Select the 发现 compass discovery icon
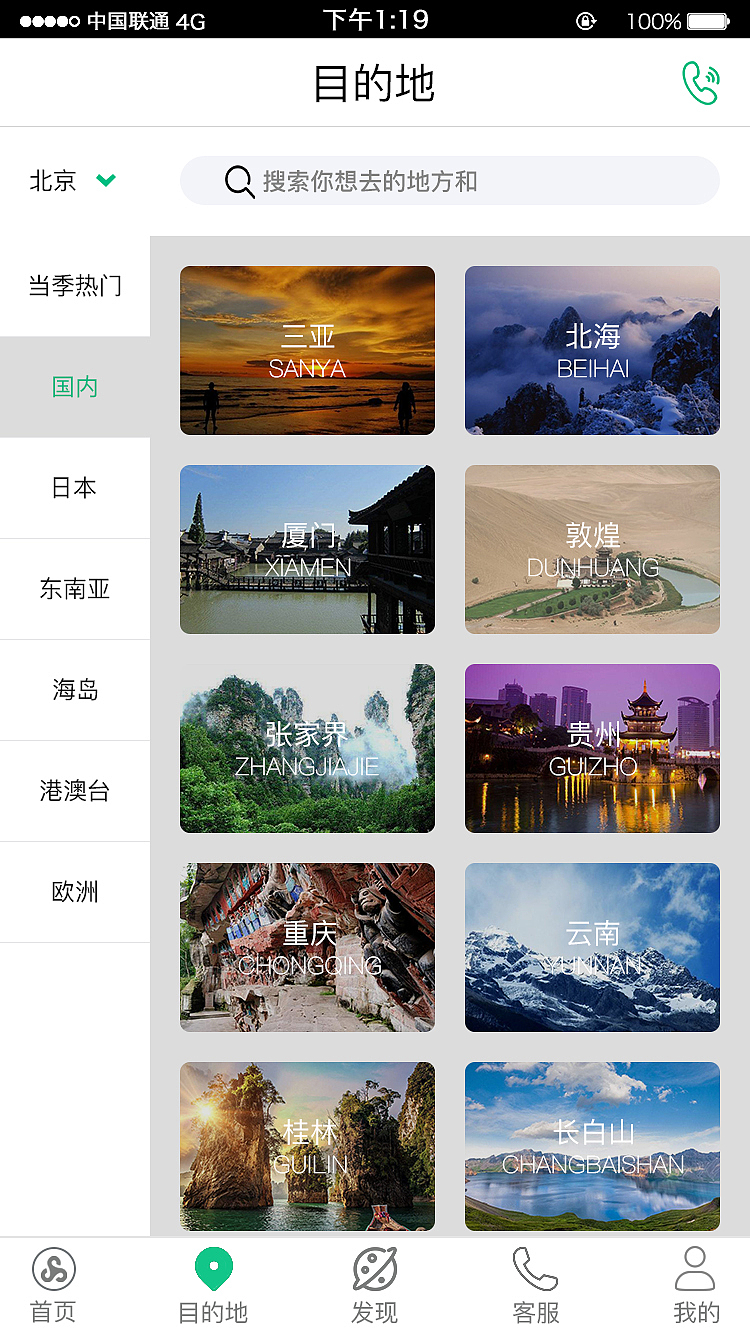Viewport: 750px width, 1334px height. coord(374,1268)
